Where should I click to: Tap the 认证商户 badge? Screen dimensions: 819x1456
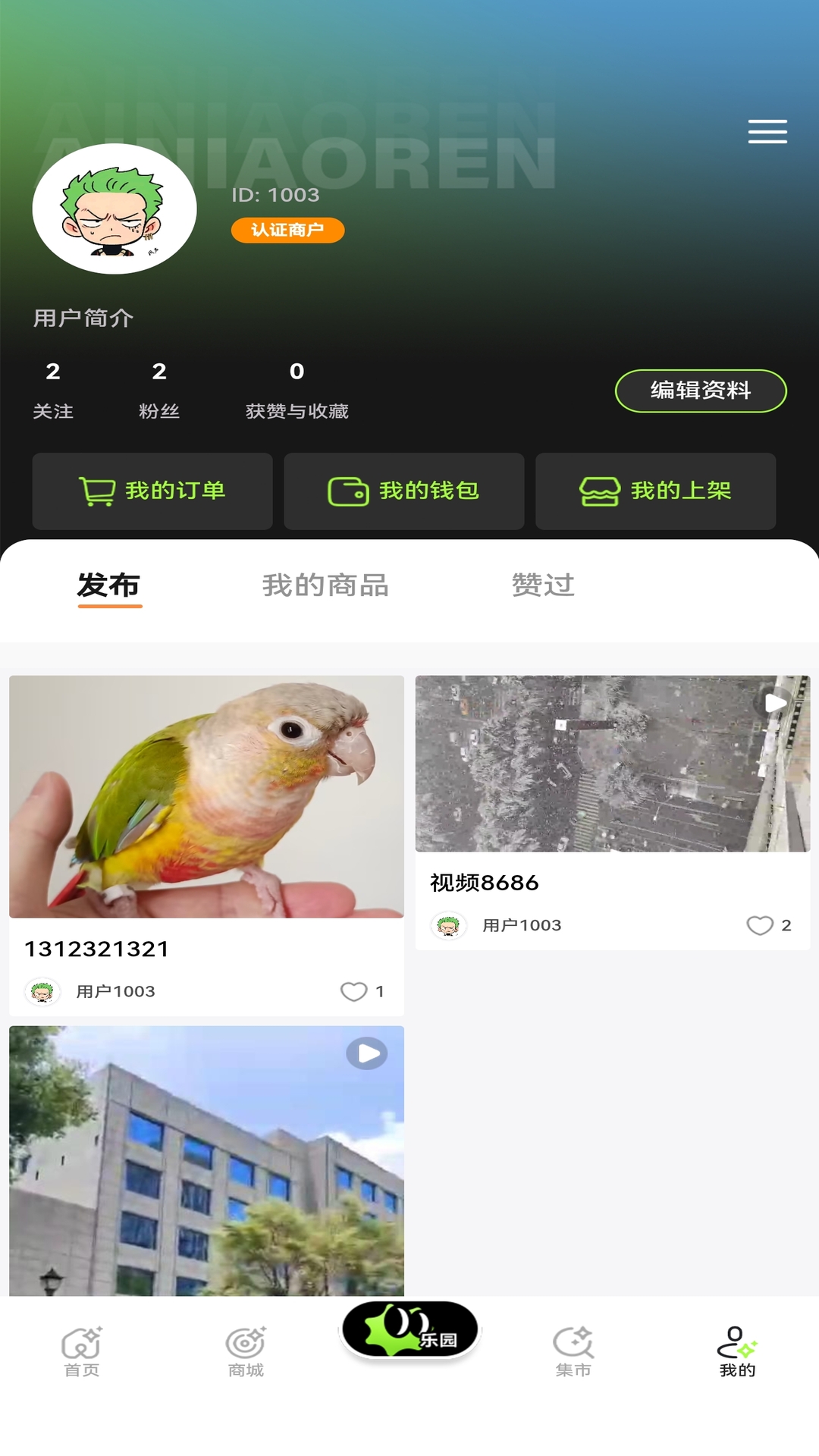(x=287, y=230)
